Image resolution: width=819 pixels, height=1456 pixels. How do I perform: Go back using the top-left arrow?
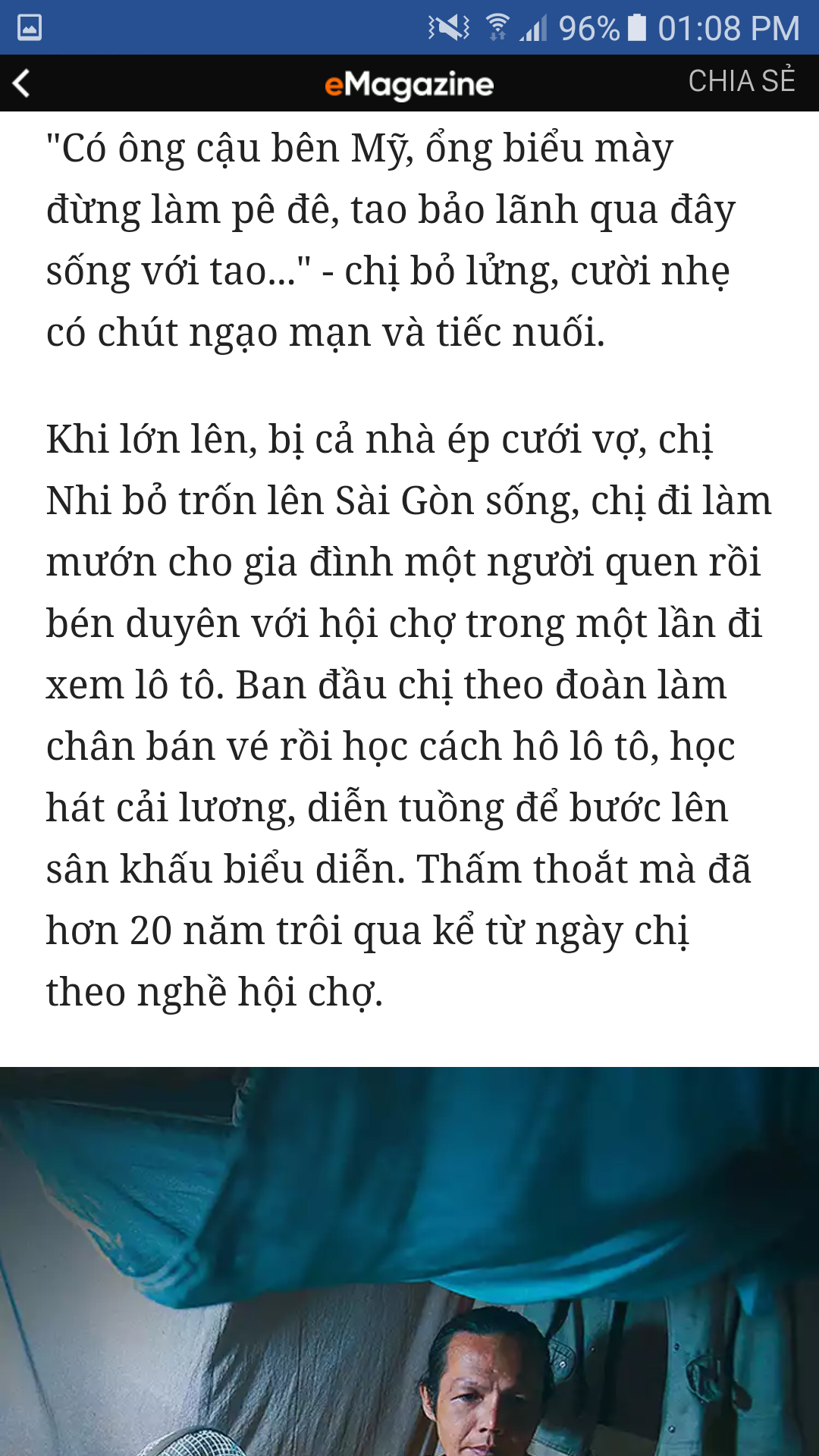tap(23, 83)
